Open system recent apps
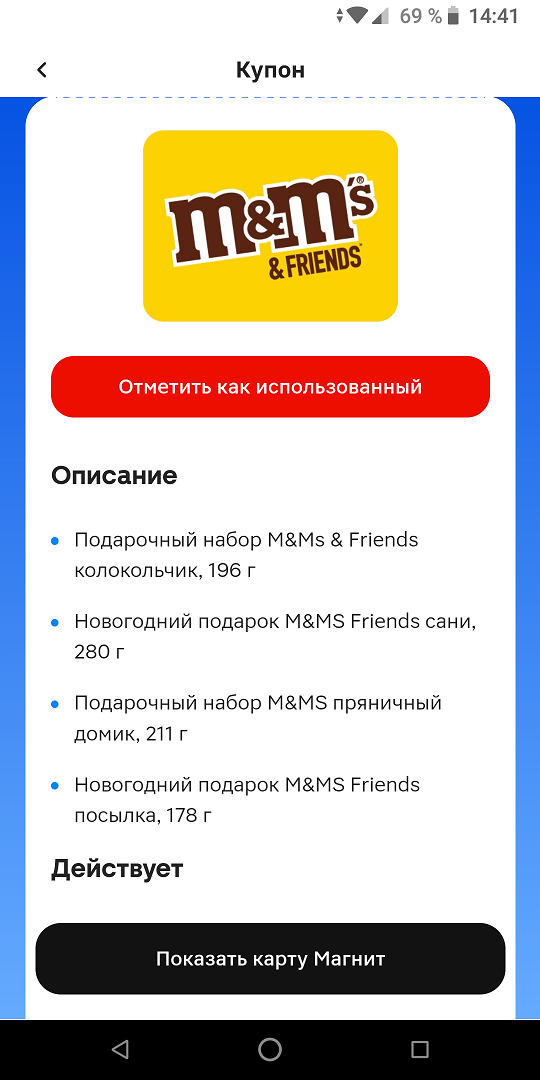The image size is (540, 1080). coord(419,1049)
